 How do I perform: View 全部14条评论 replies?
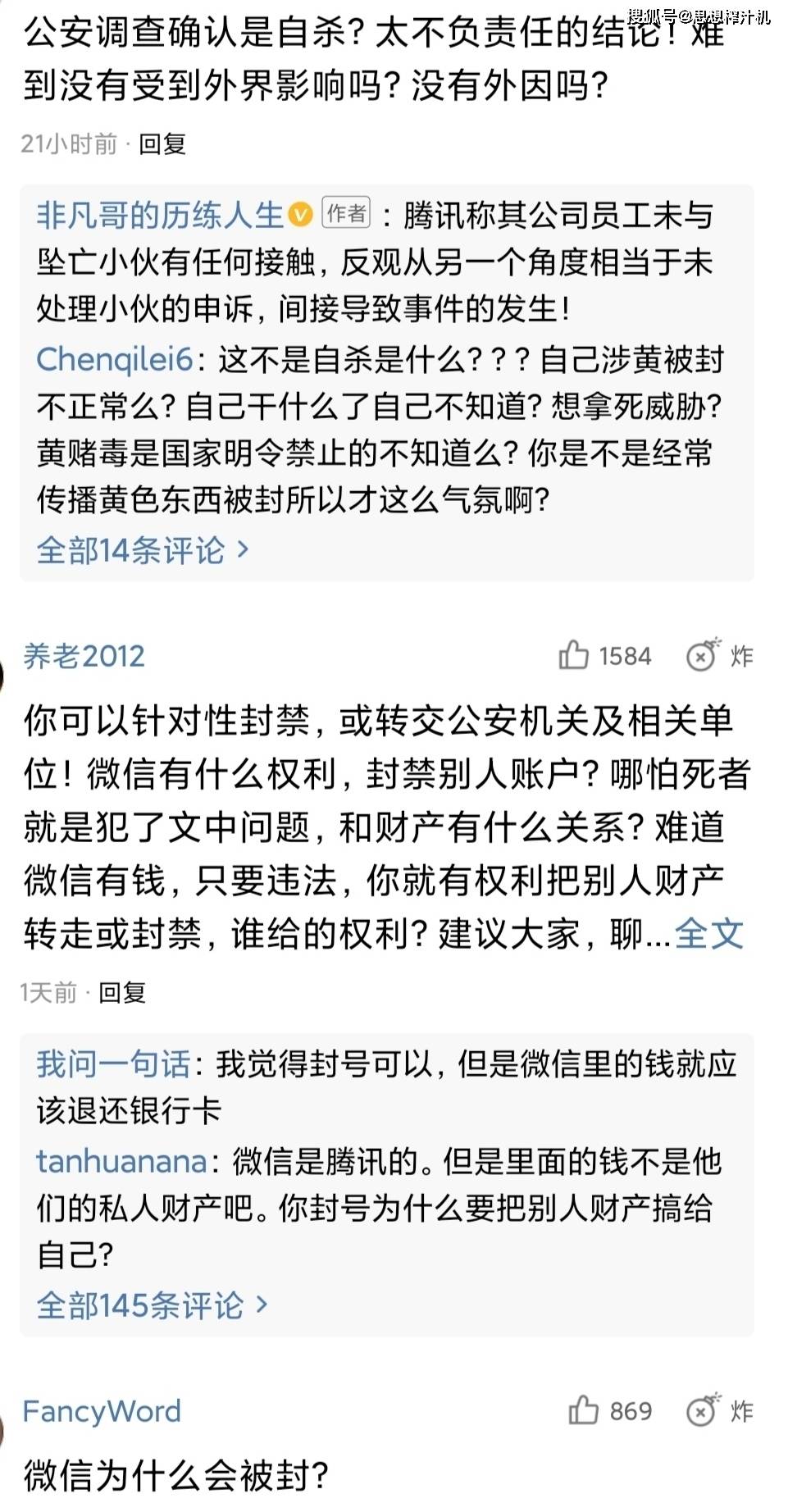pos(143,550)
